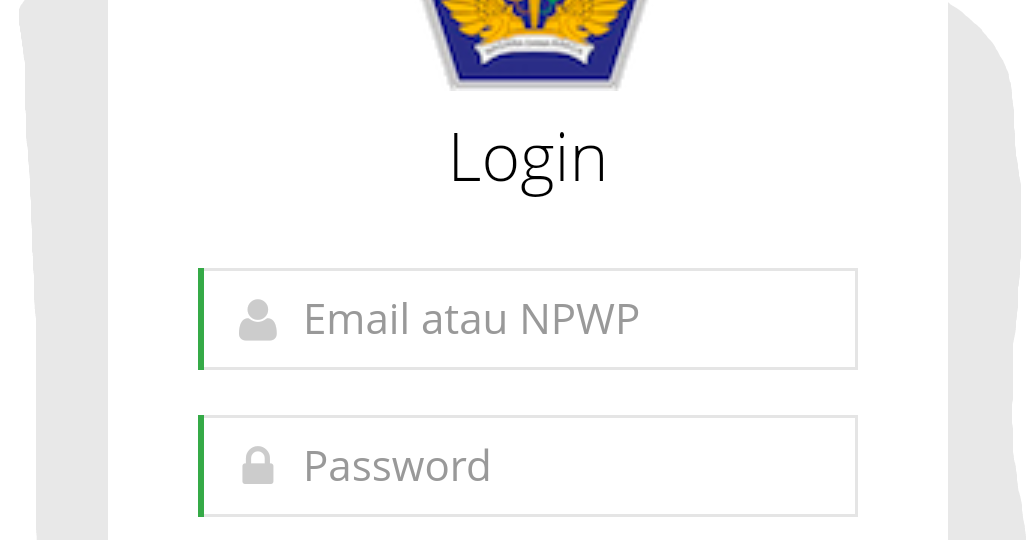Focus the Password input field
The image size is (1028, 540).
[x=528, y=466]
